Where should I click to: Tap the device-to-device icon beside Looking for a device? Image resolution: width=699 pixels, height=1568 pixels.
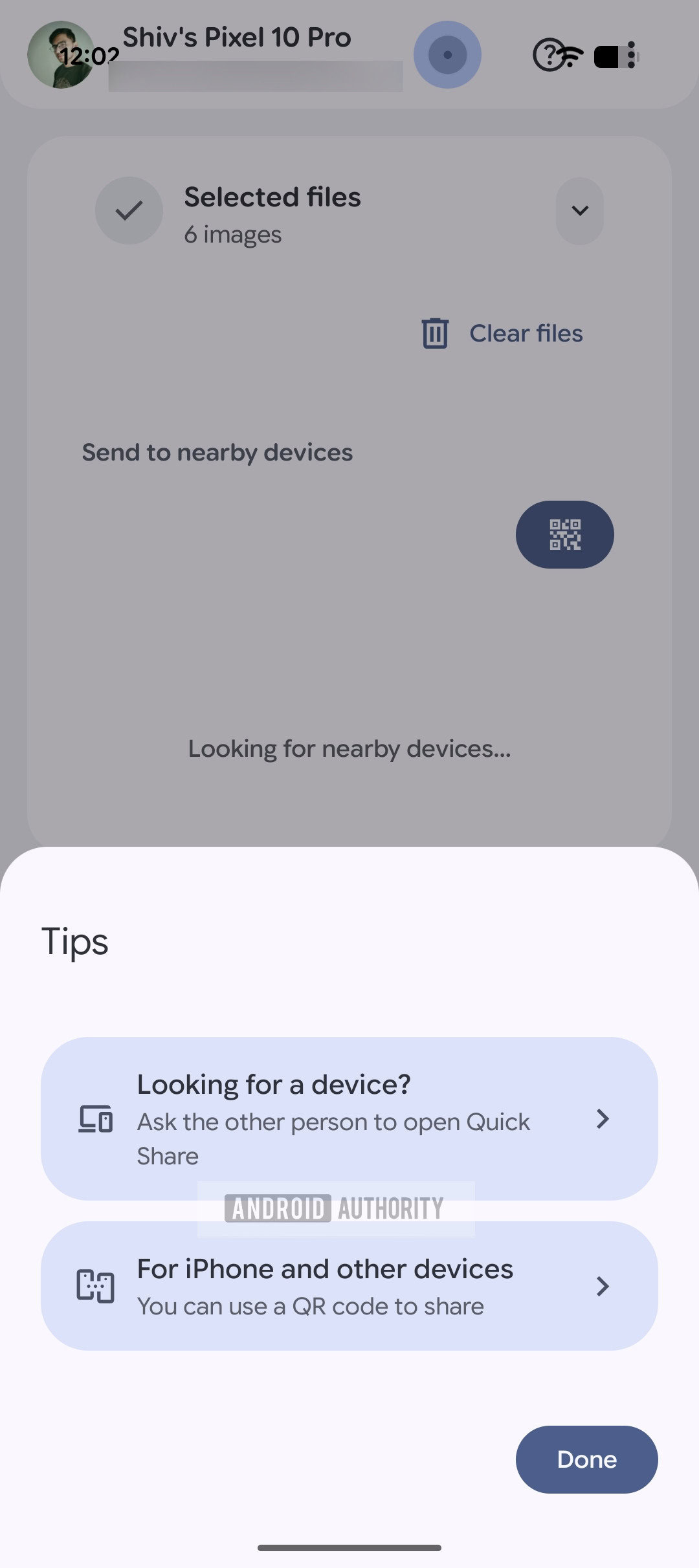[x=96, y=1120]
